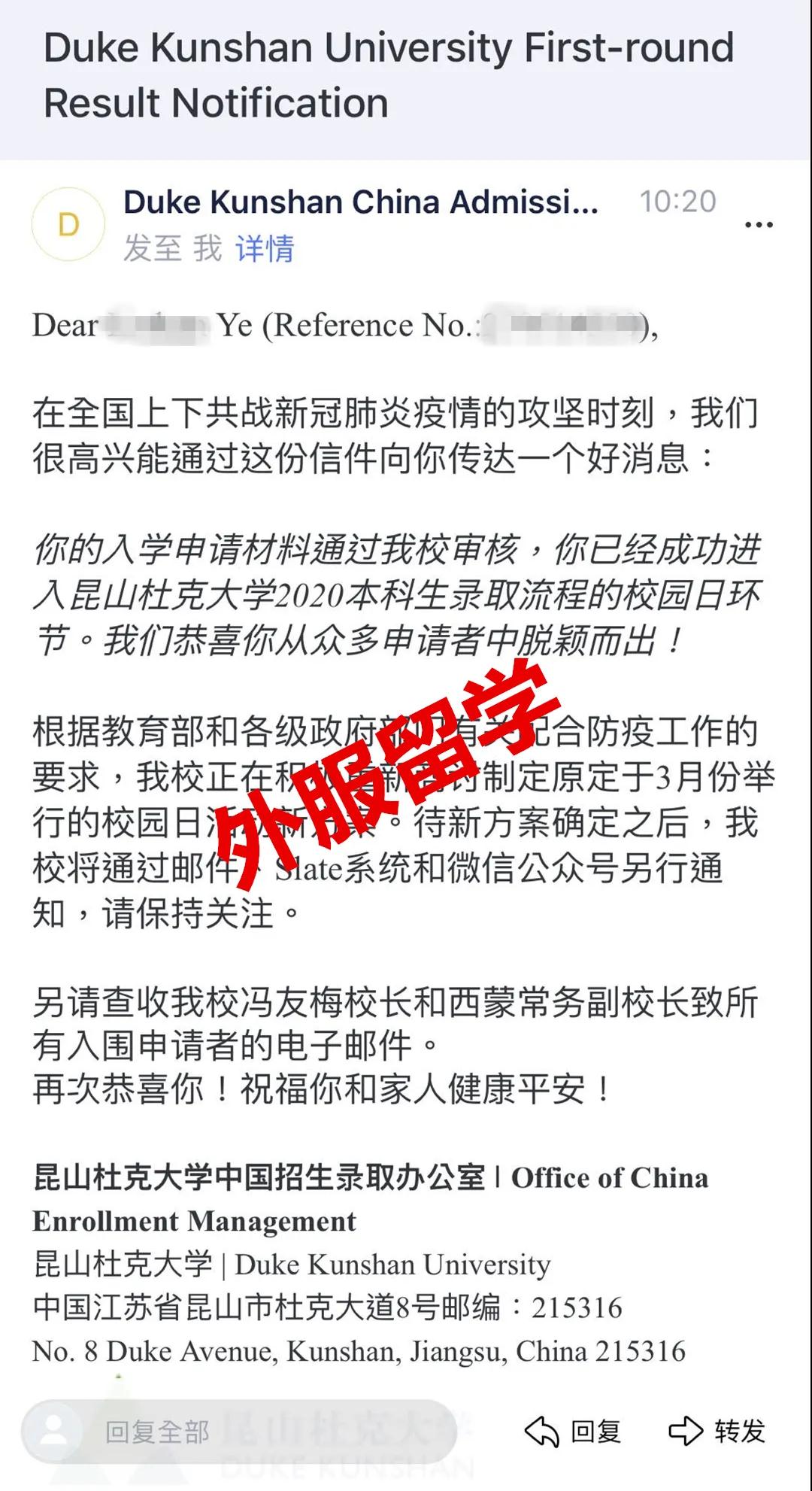Tap 详情 to view recipient details
This screenshot has height=1491, width=812.
[265, 248]
